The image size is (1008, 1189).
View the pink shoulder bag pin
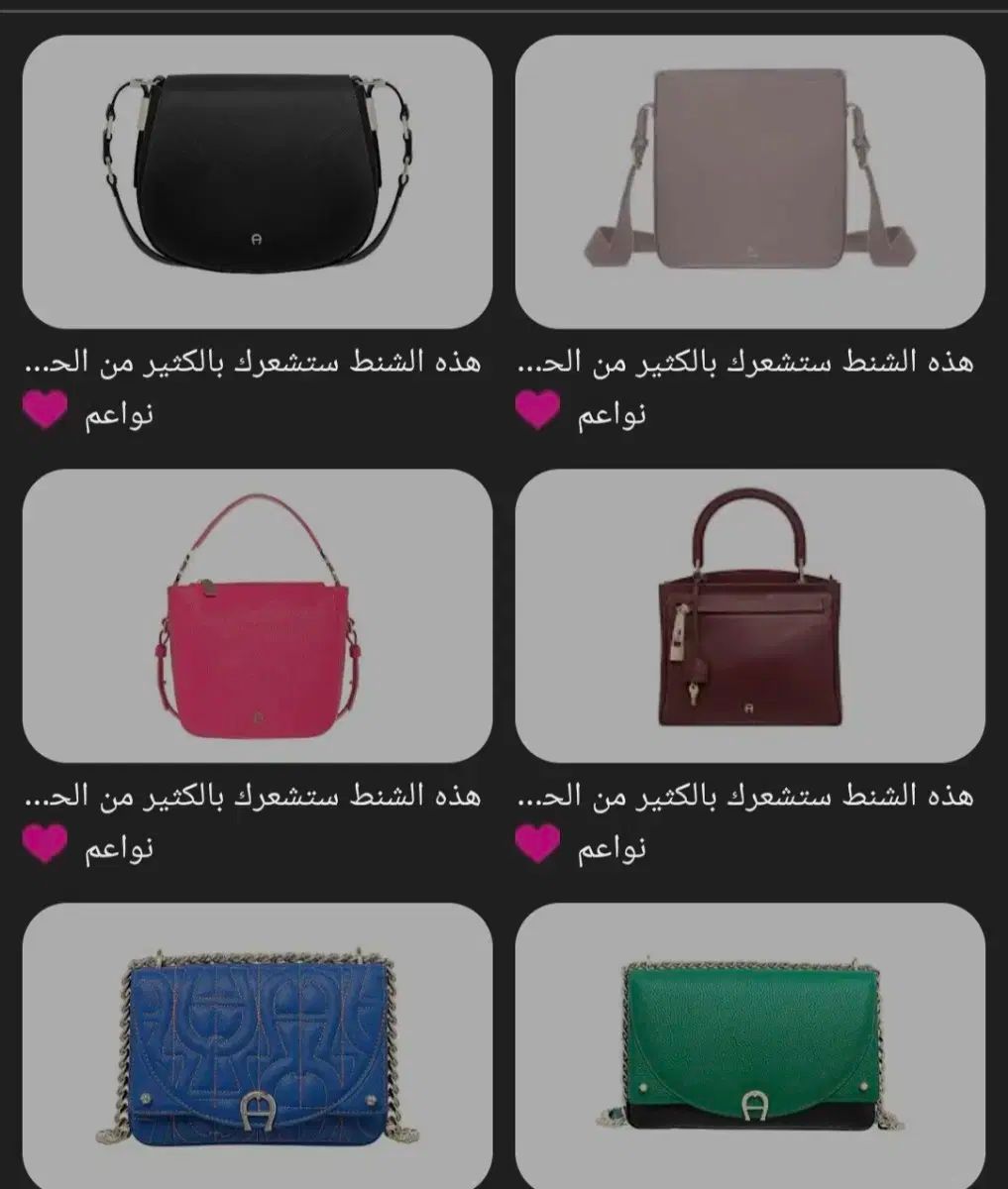point(257,615)
